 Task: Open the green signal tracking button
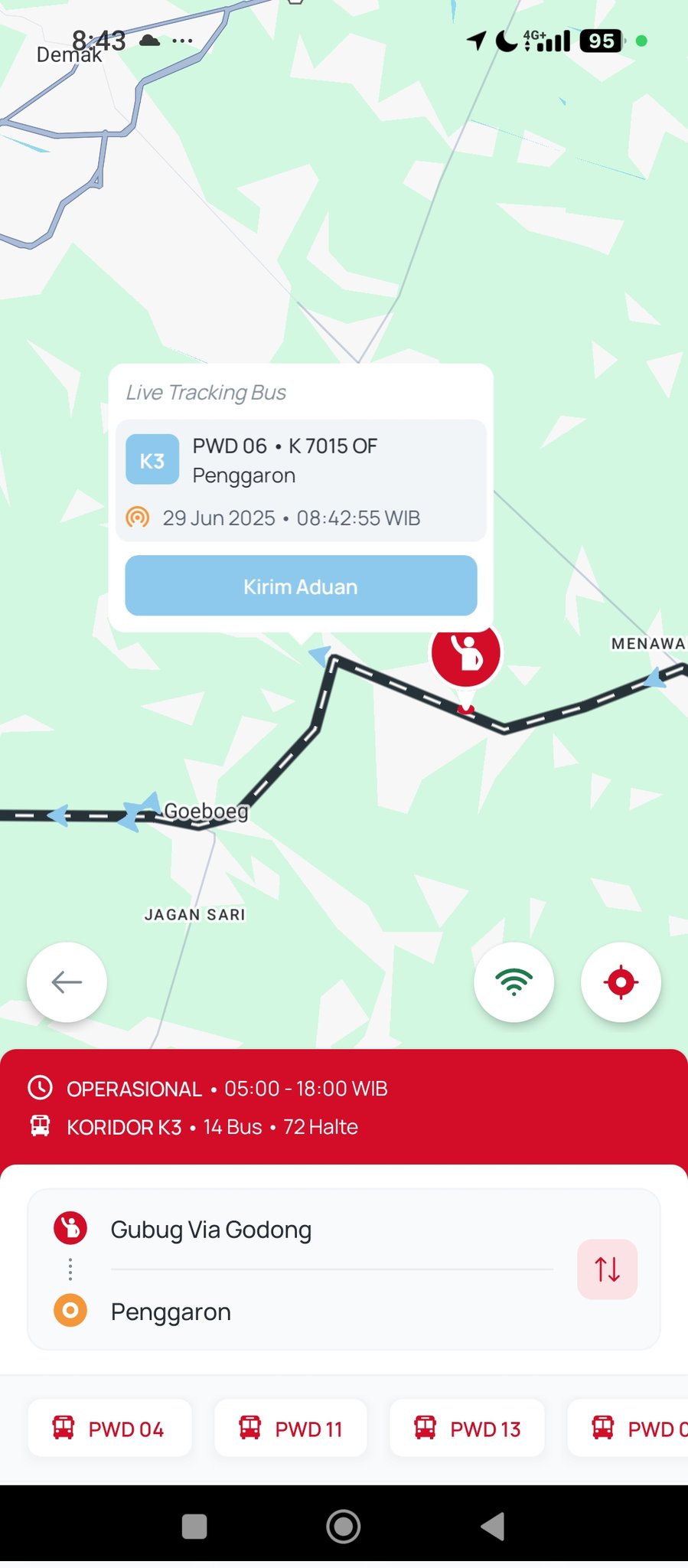[x=514, y=982]
